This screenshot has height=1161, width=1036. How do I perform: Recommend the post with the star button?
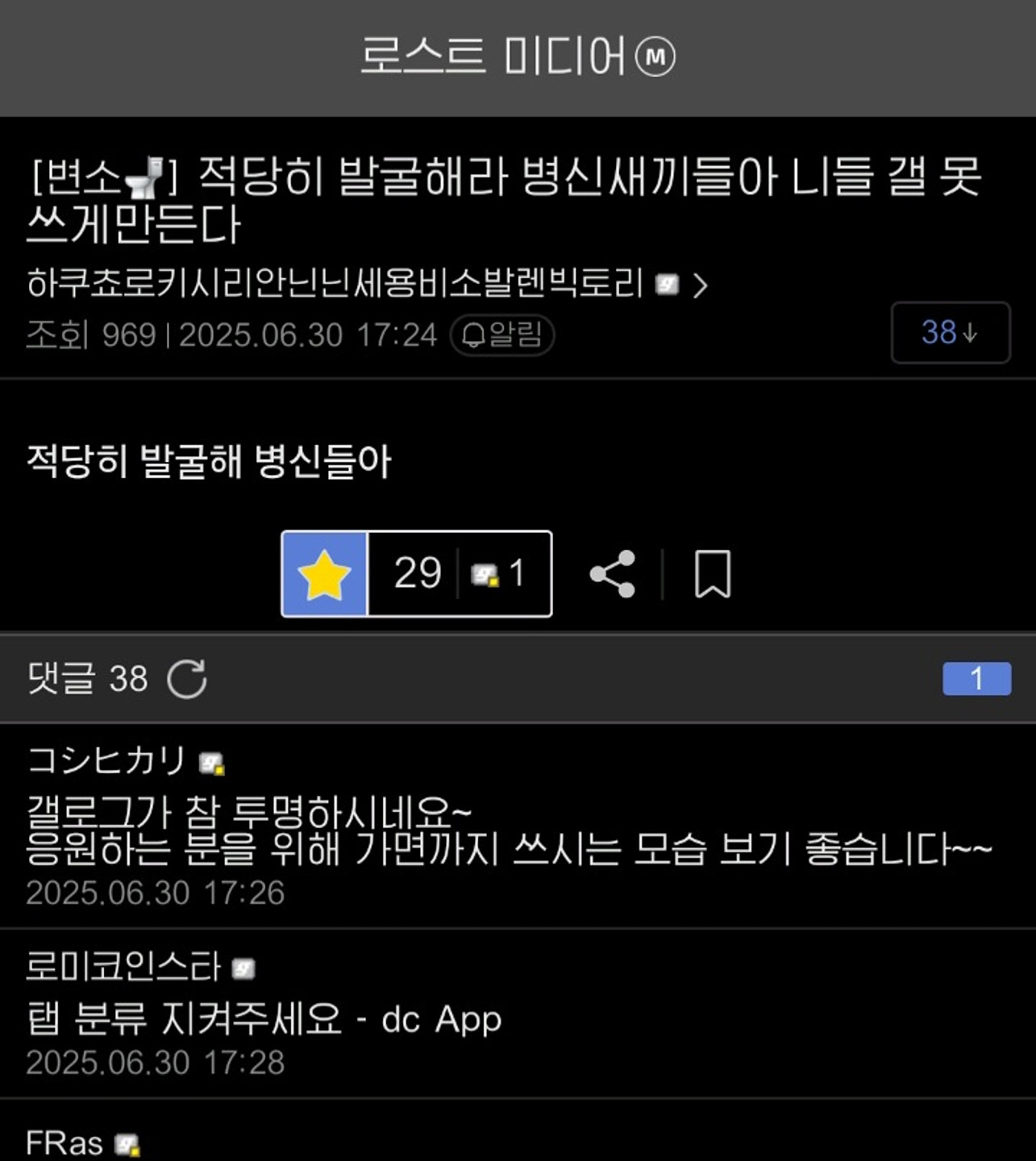(x=324, y=574)
